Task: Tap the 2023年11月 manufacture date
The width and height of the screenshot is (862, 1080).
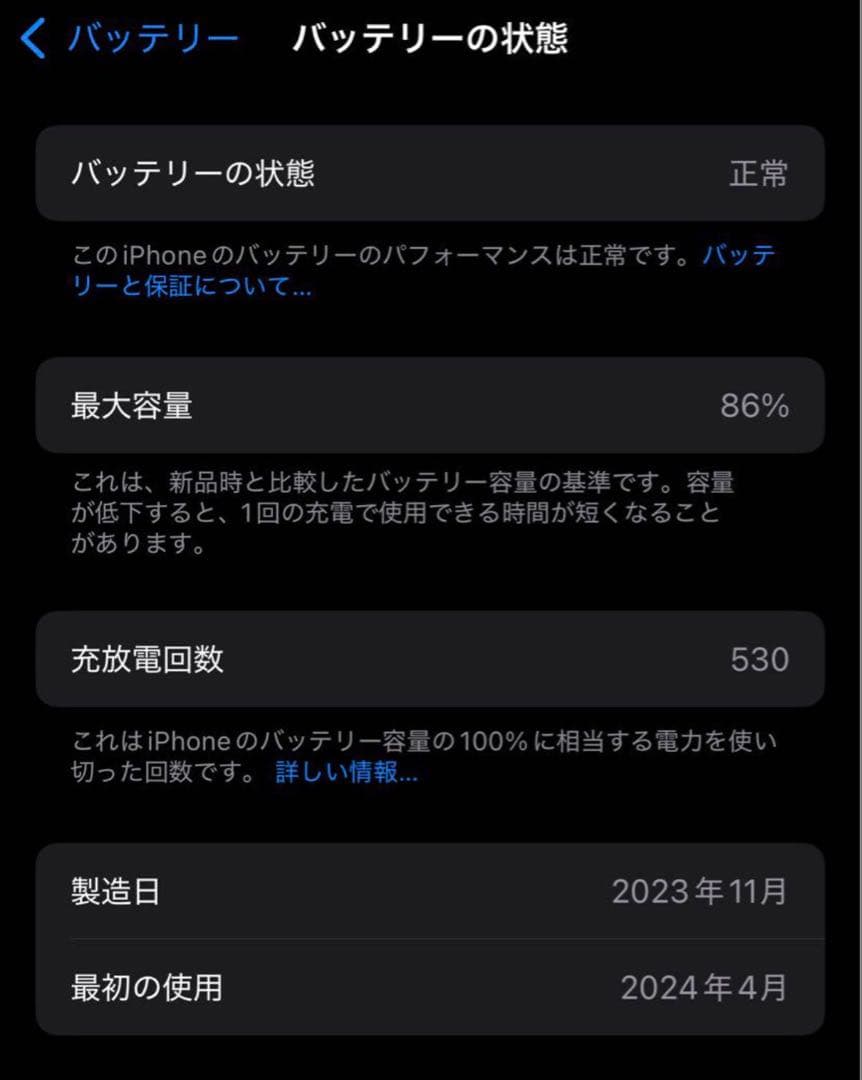Action: 700,891
